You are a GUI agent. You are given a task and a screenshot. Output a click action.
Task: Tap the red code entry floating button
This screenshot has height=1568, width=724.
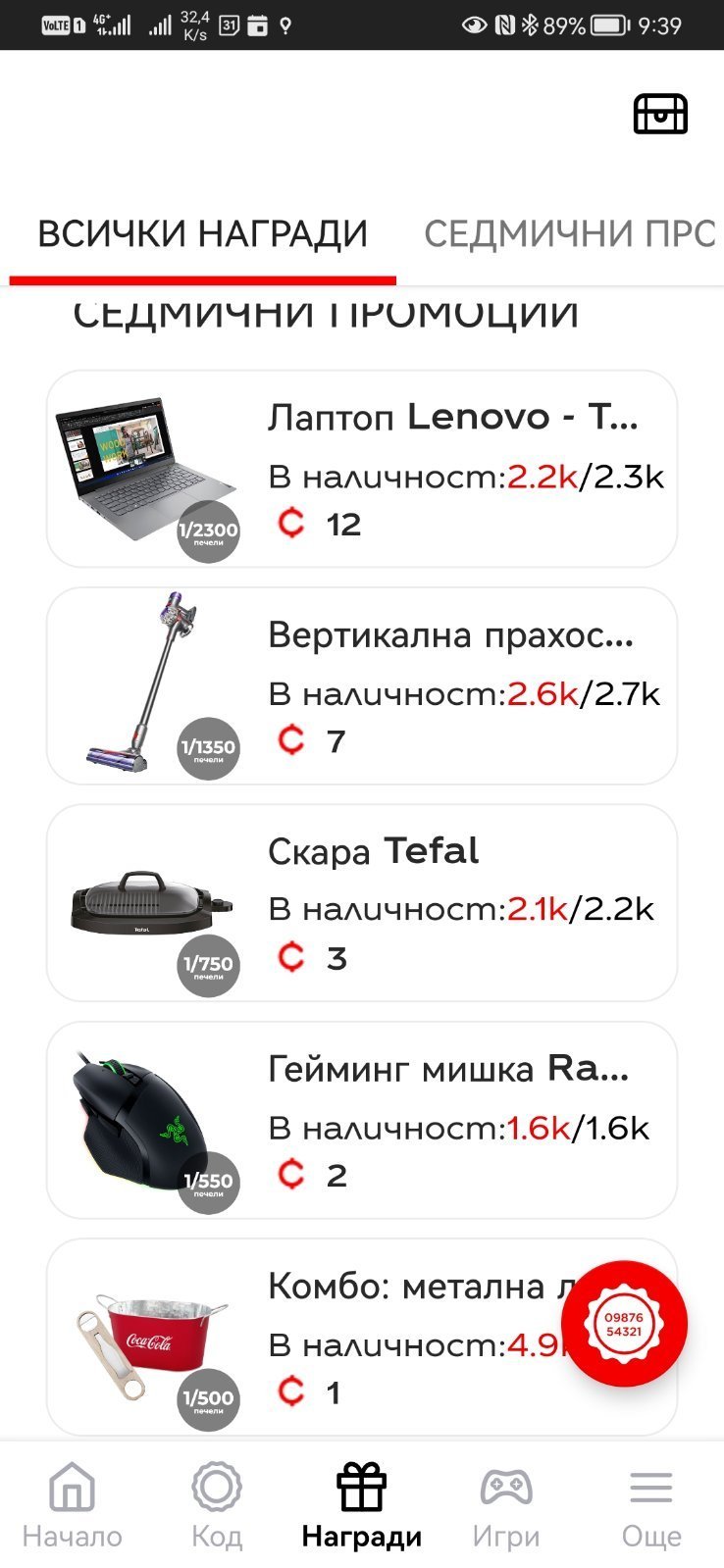coord(624,1324)
